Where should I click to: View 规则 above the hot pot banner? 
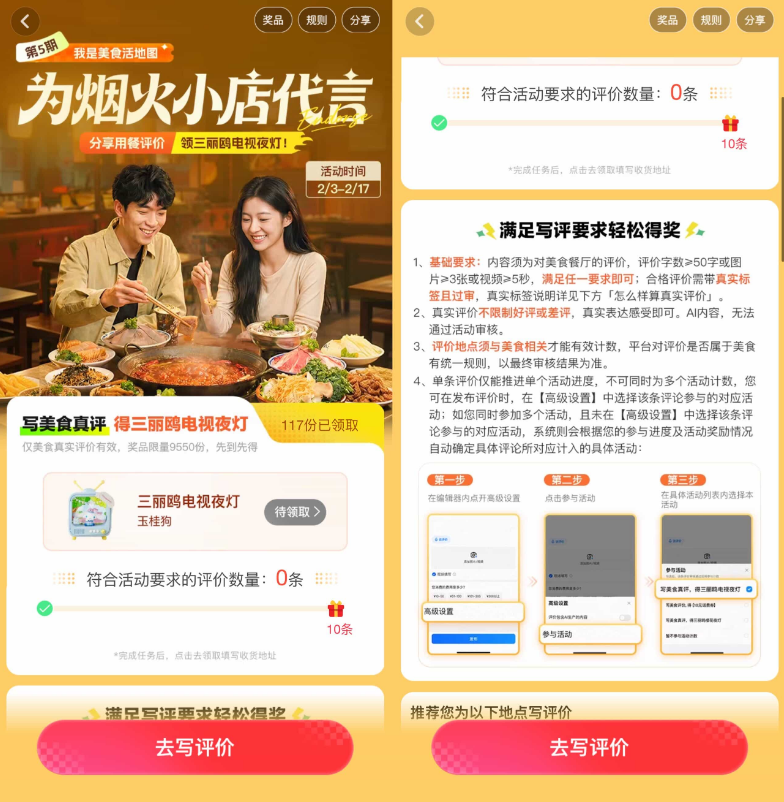tap(317, 20)
